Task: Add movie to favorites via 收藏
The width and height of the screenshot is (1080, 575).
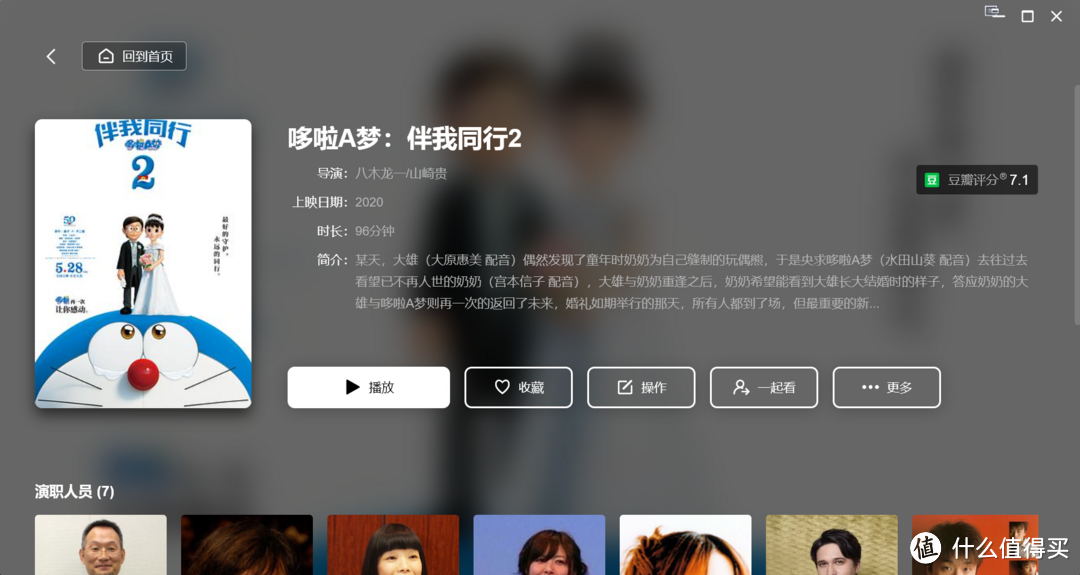Action: [x=518, y=387]
